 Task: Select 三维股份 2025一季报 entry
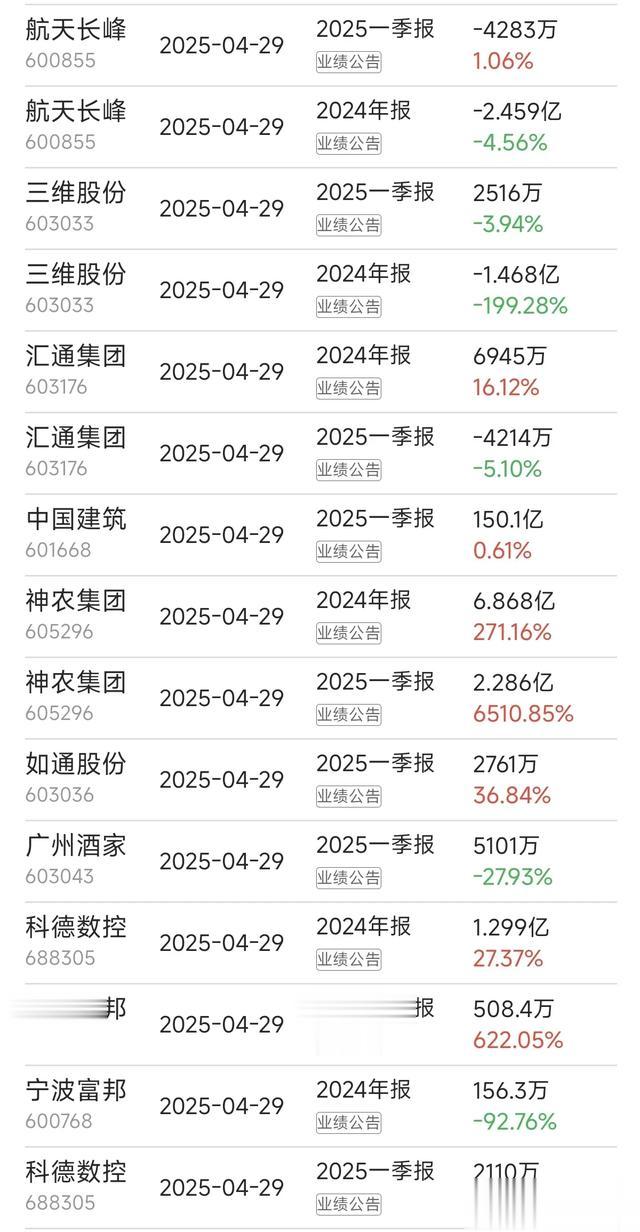tap(320, 208)
